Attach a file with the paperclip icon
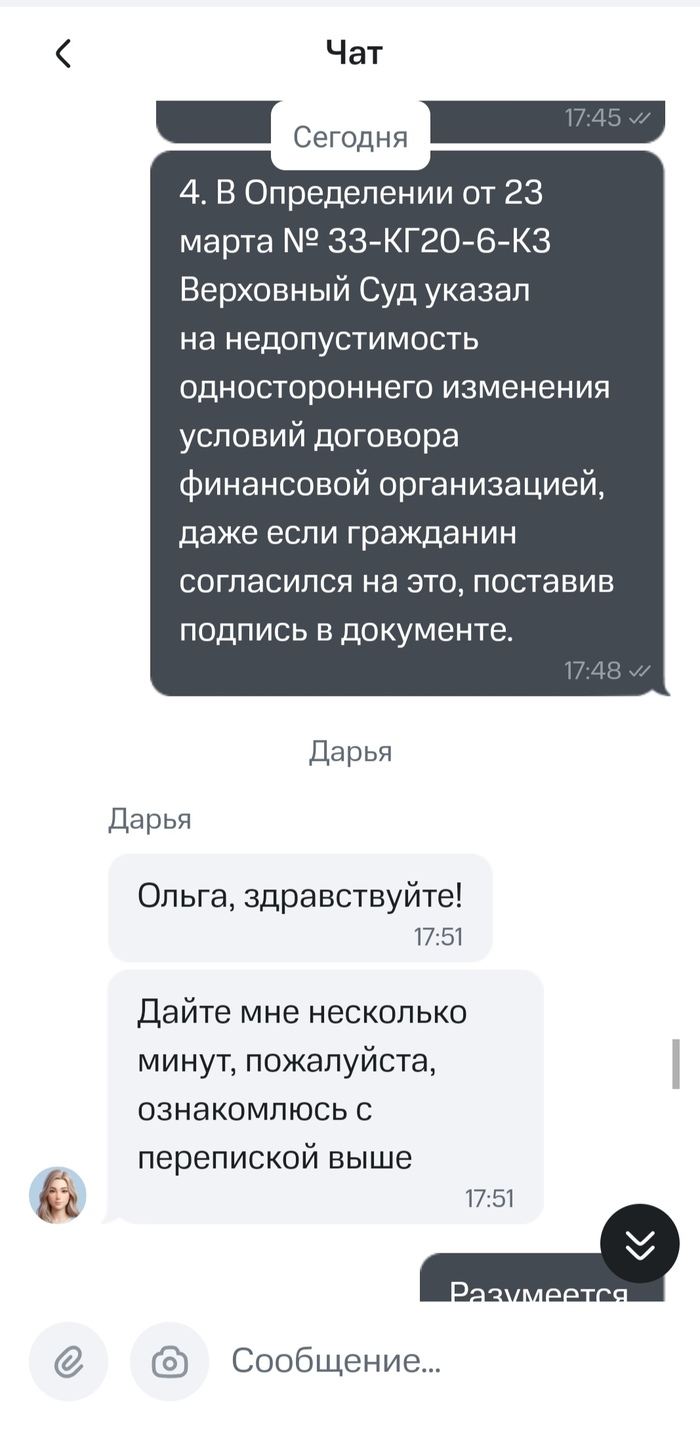Screen dimensions: 700x1433 click(x=68, y=1361)
